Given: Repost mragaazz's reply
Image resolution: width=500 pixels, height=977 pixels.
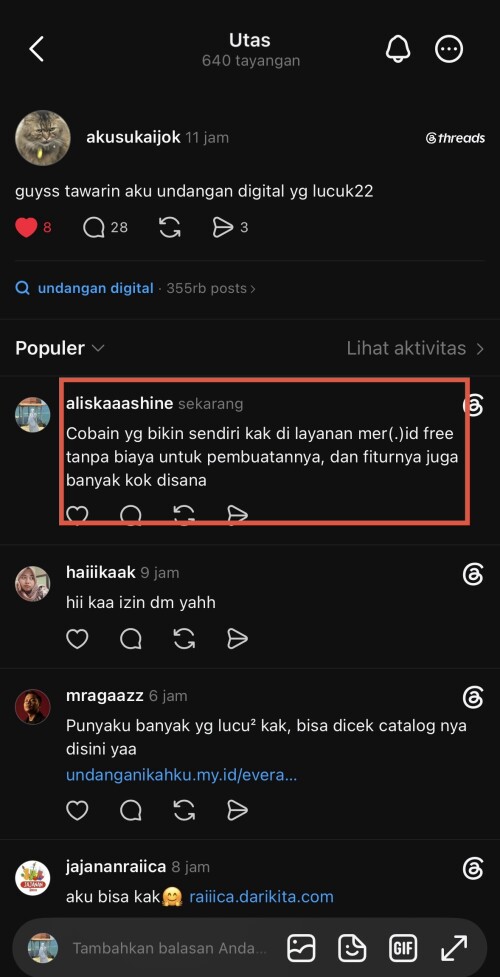Looking at the screenshot, I should tap(185, 810).
